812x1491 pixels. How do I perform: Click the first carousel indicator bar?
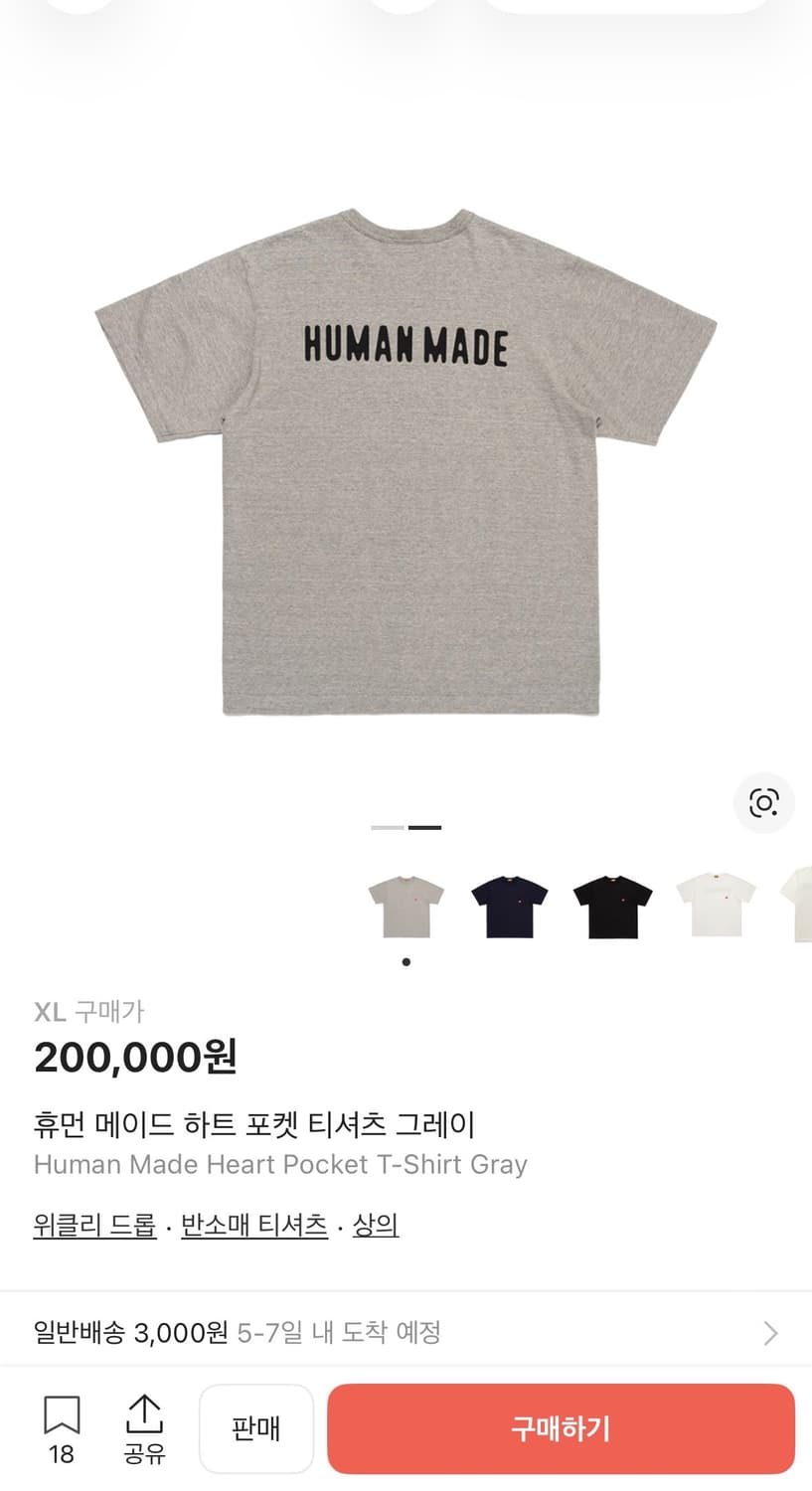coord(388,827)
